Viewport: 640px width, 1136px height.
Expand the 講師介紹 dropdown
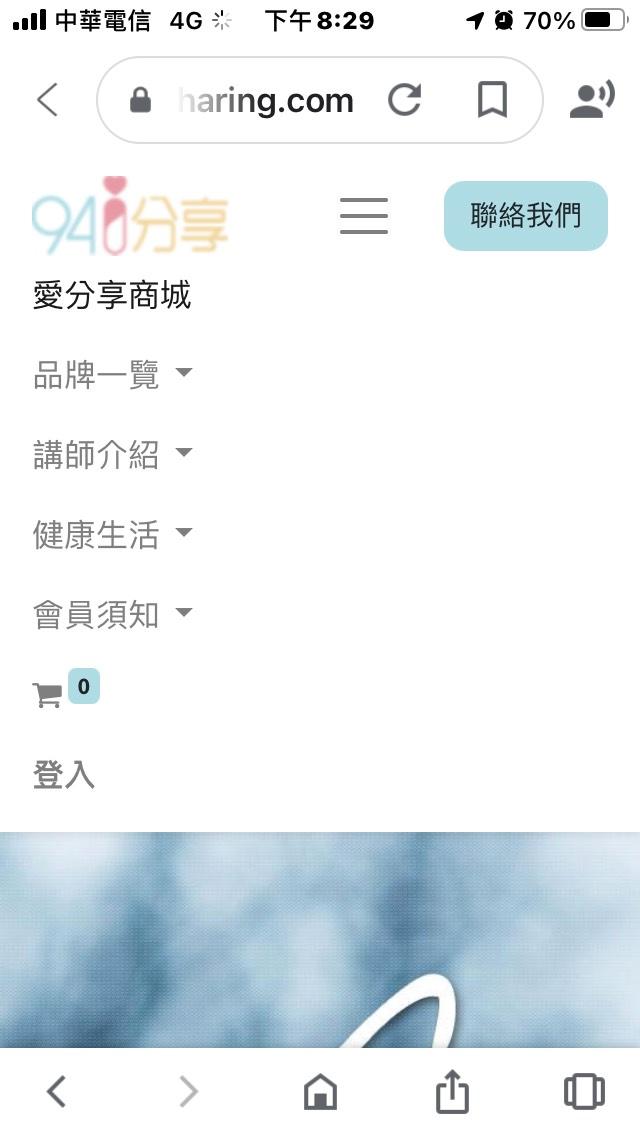pyautogui.click(x=112, y=455)
